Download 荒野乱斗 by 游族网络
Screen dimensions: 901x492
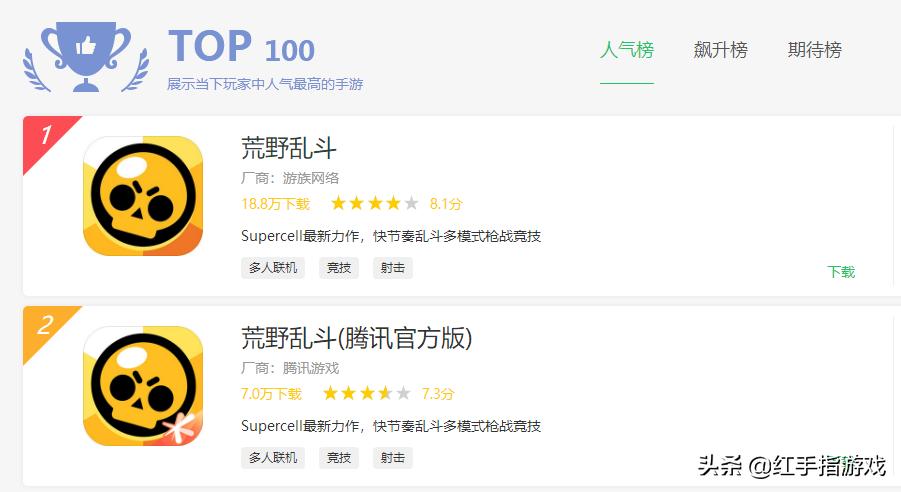pos(841,271)
